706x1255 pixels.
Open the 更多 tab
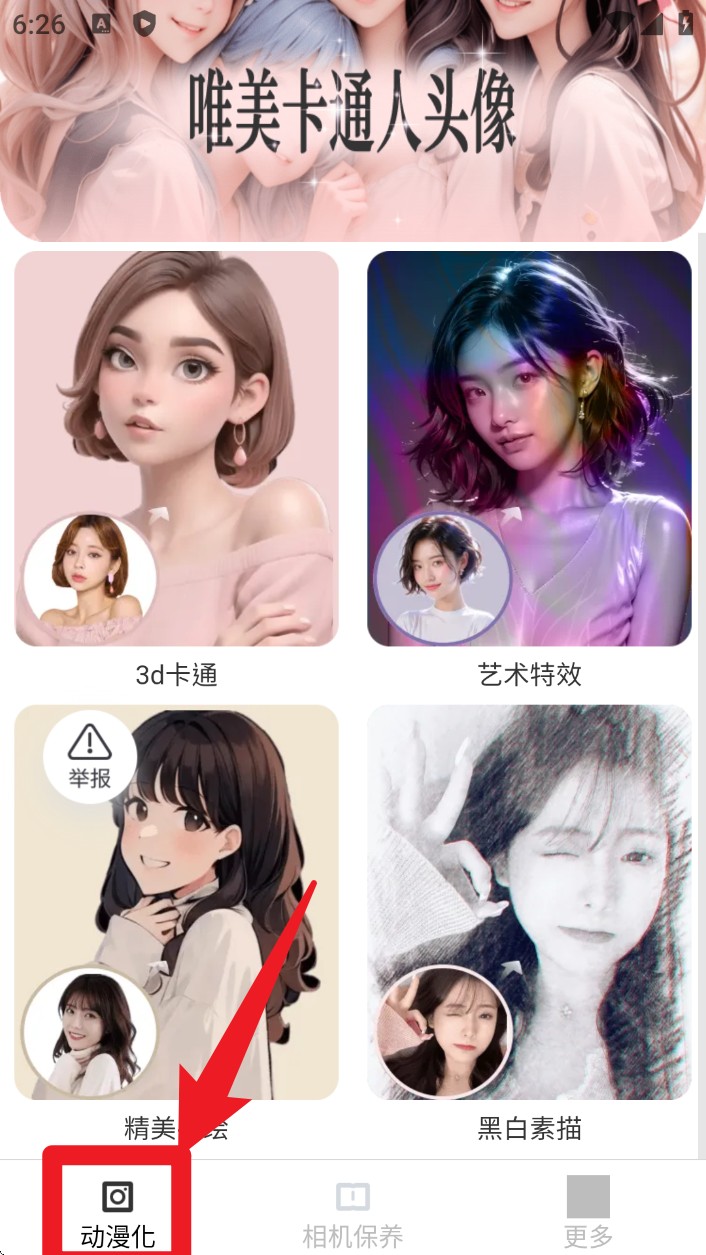[x=588, y=1212]
